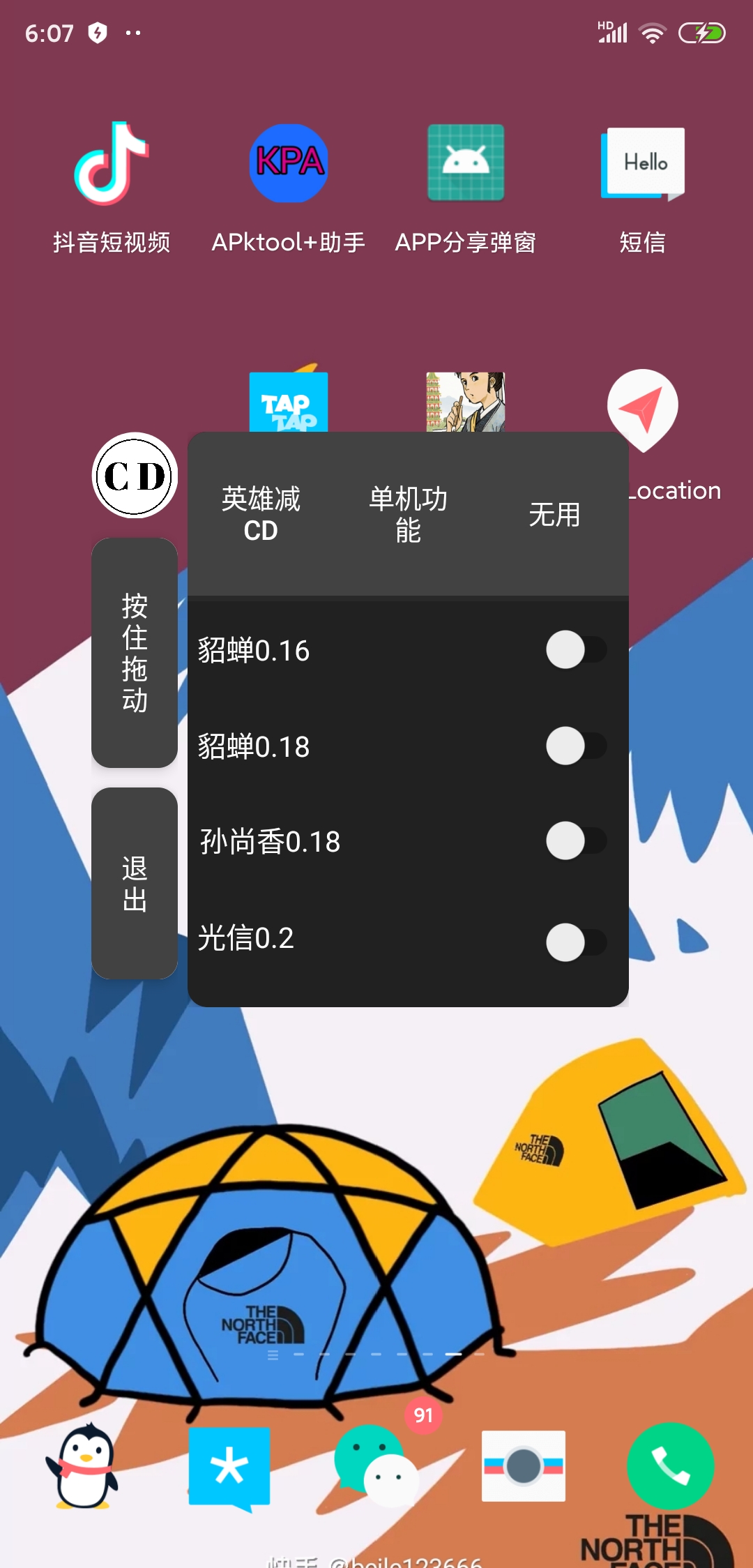Open the green phone dialer
Screen dimensions: 753x1568
point(670,1465)
